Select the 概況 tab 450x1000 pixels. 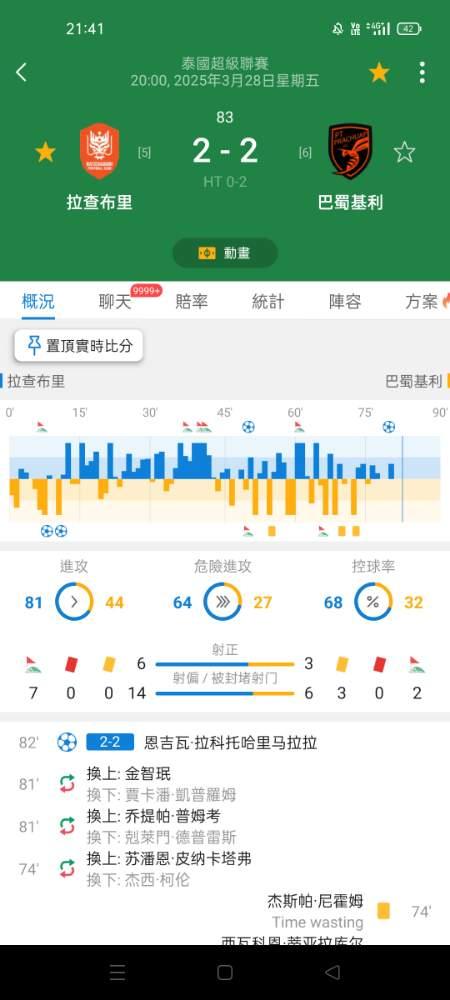pos(38,301)
